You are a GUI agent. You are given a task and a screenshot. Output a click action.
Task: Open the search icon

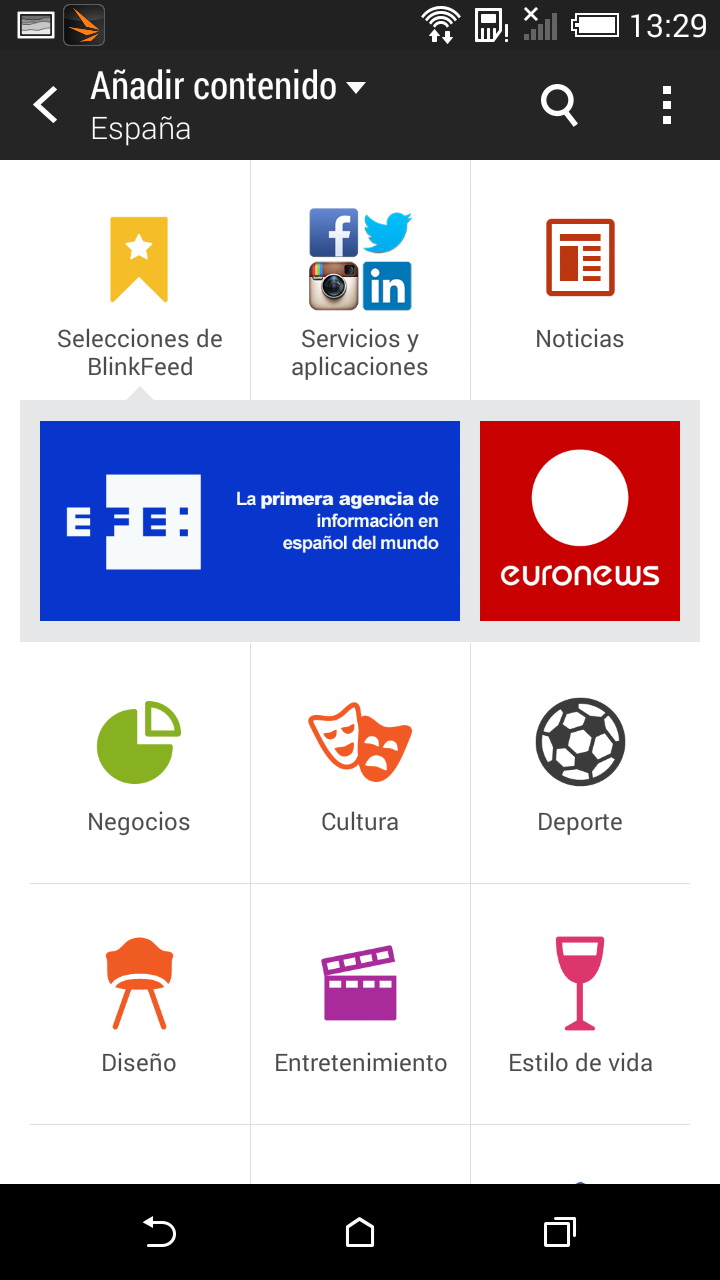pos(559,104)
